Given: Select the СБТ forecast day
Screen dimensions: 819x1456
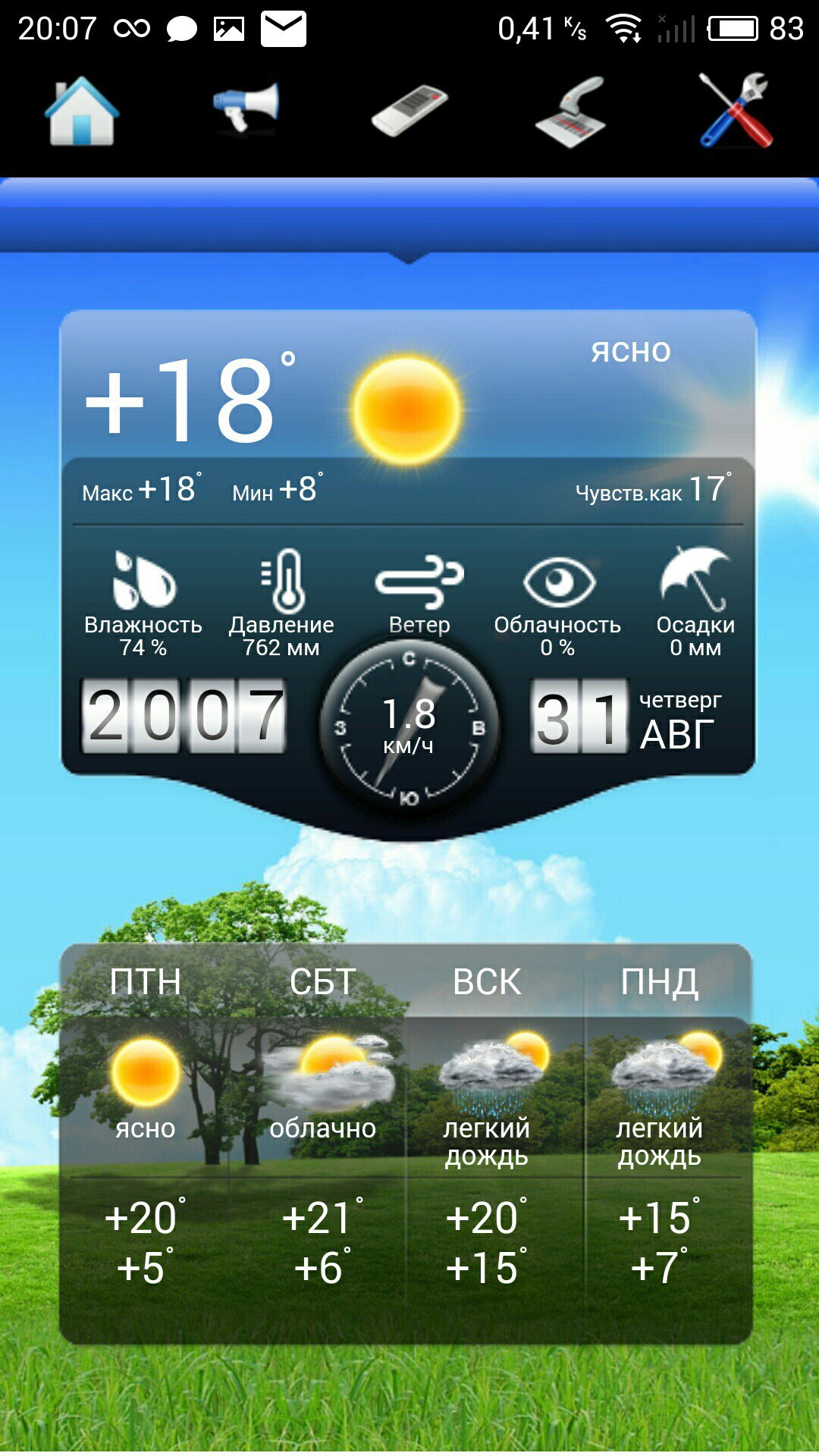Looking at the screenshot, I should (x=322, y=1137).
